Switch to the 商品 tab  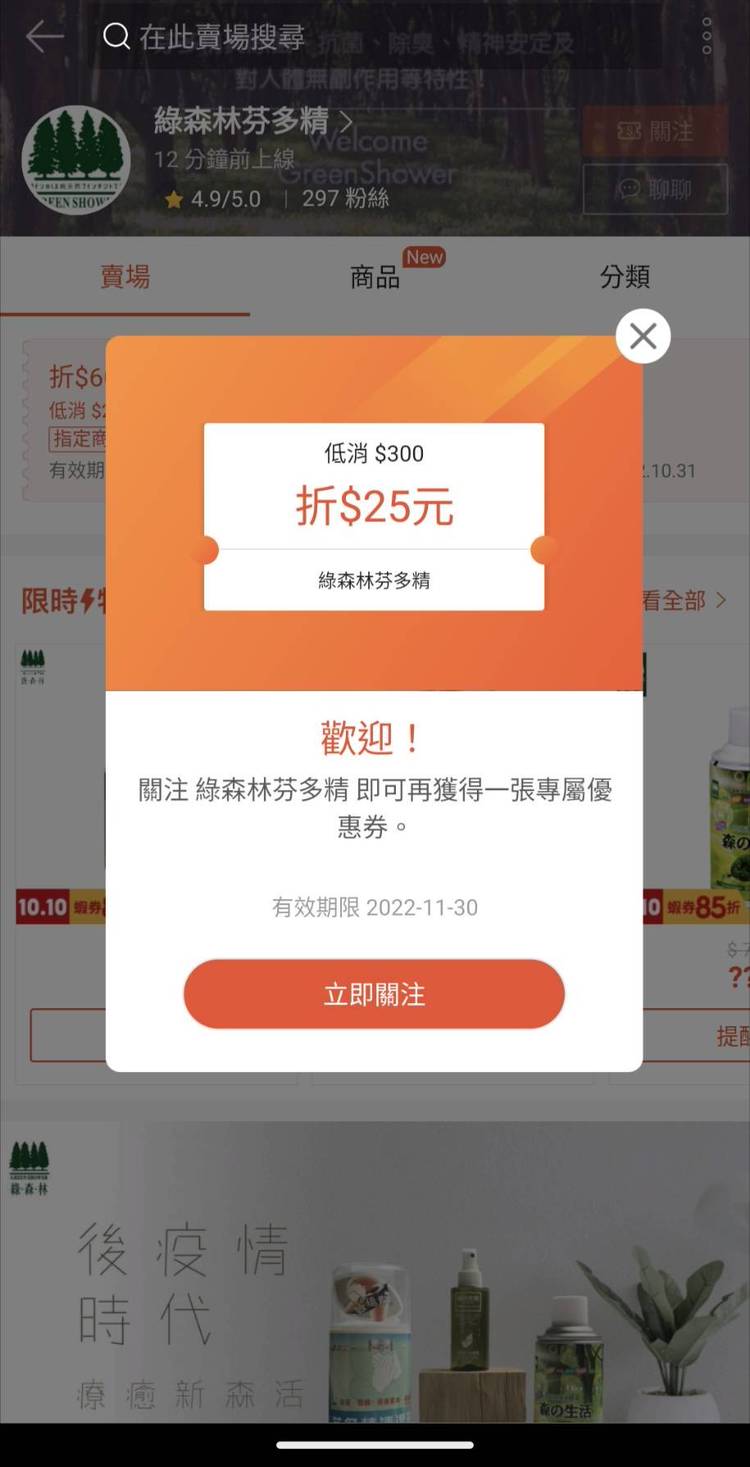[x=375, y=277]
